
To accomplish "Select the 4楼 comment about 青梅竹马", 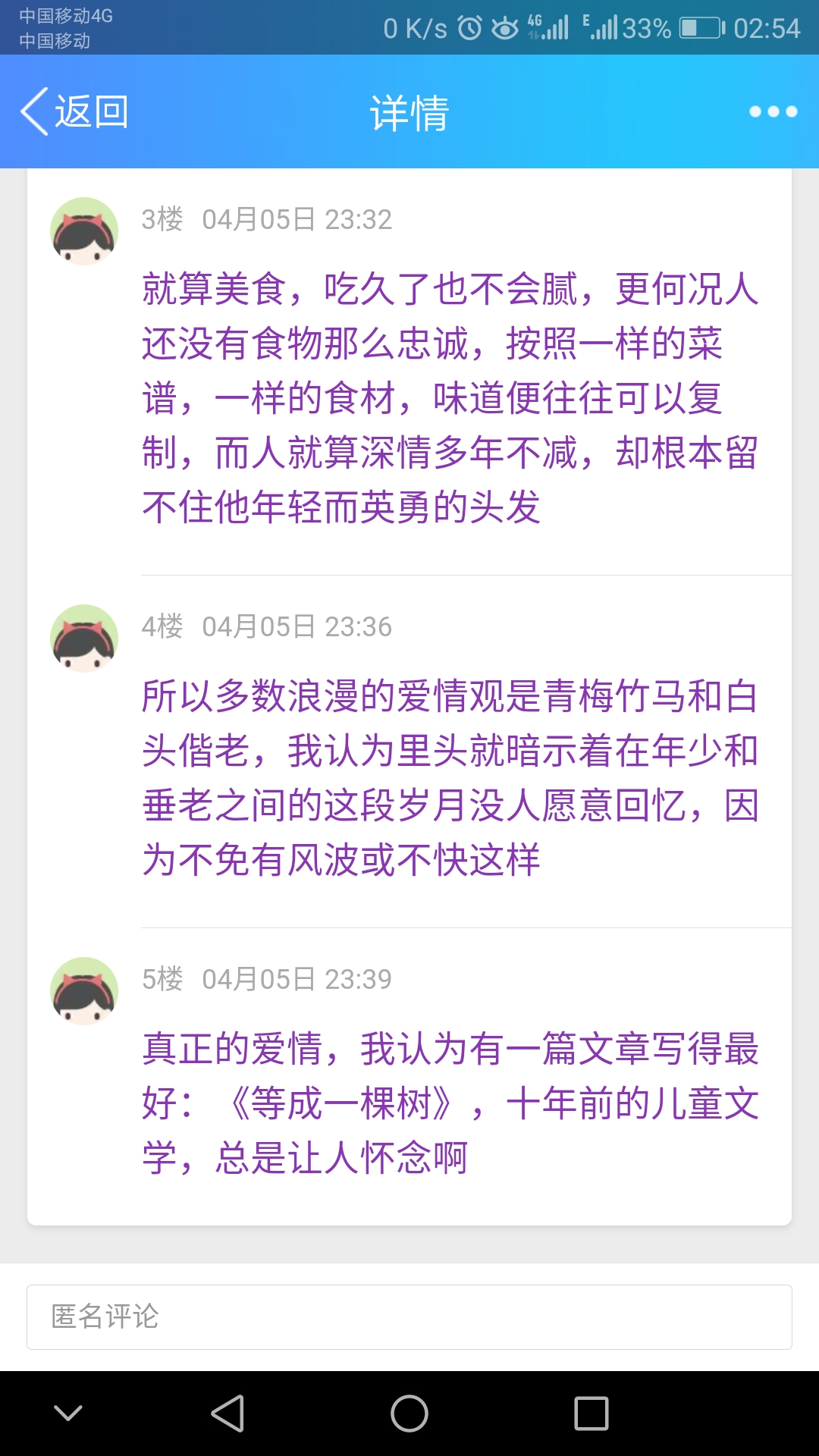I will [450, 778].
